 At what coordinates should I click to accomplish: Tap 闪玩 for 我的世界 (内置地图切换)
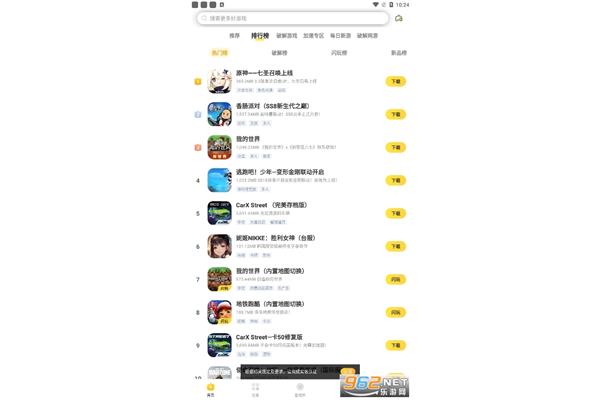pyautogui.click(x=396, y=279)
